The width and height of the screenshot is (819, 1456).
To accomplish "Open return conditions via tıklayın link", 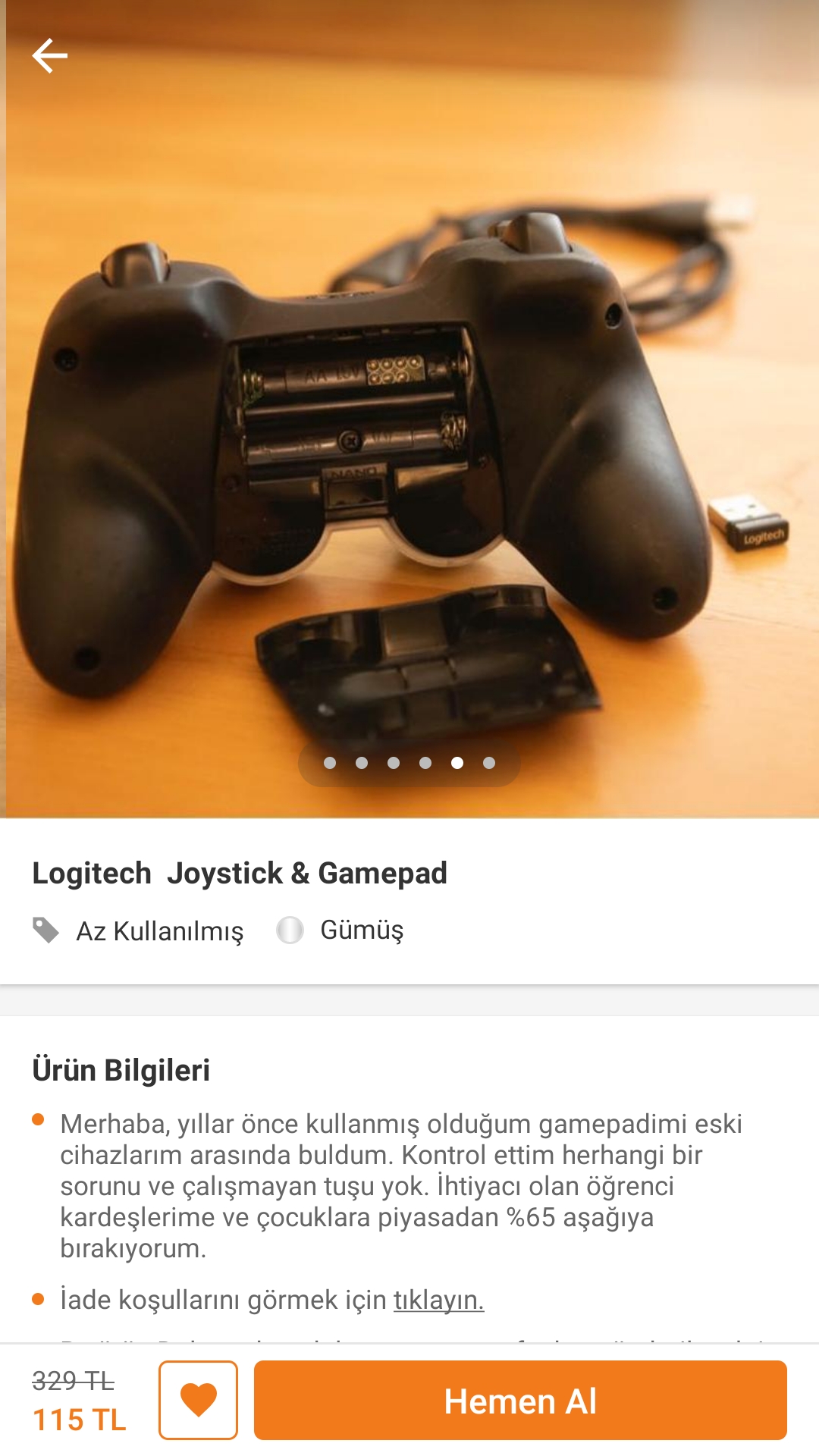I will tap(438, 1300).
